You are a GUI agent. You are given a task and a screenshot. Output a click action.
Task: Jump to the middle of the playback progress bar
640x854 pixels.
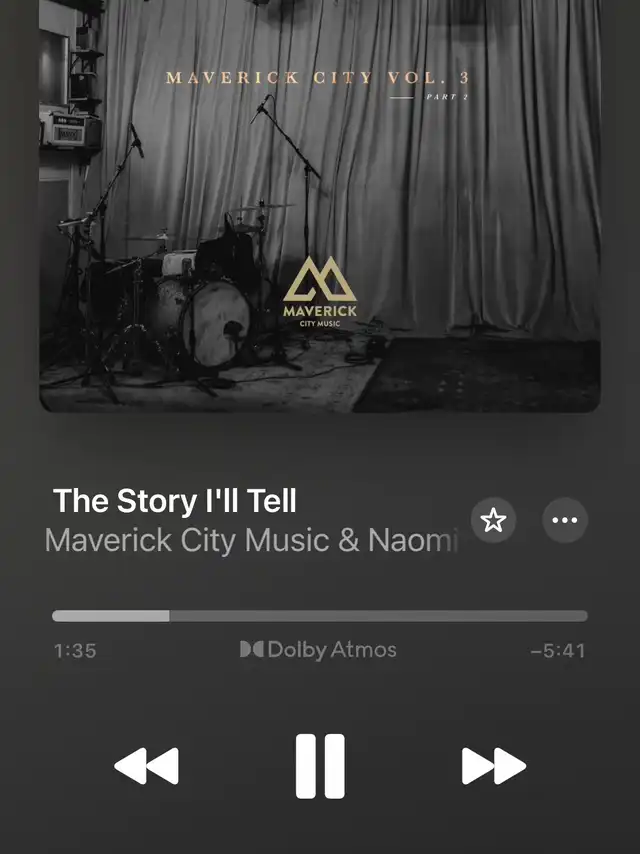point(320,616)
